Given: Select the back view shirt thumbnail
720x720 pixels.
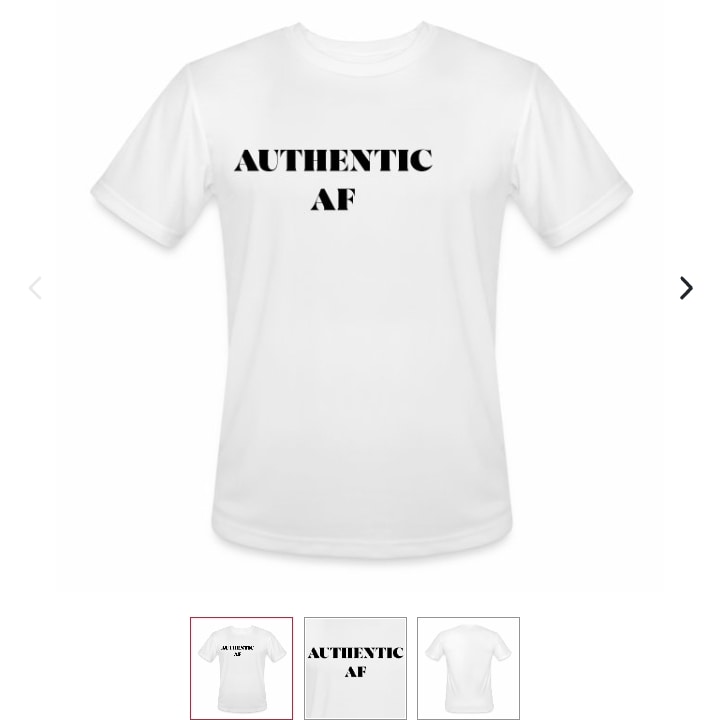Looking at the screenshot, I should click(x=468, y=667).
